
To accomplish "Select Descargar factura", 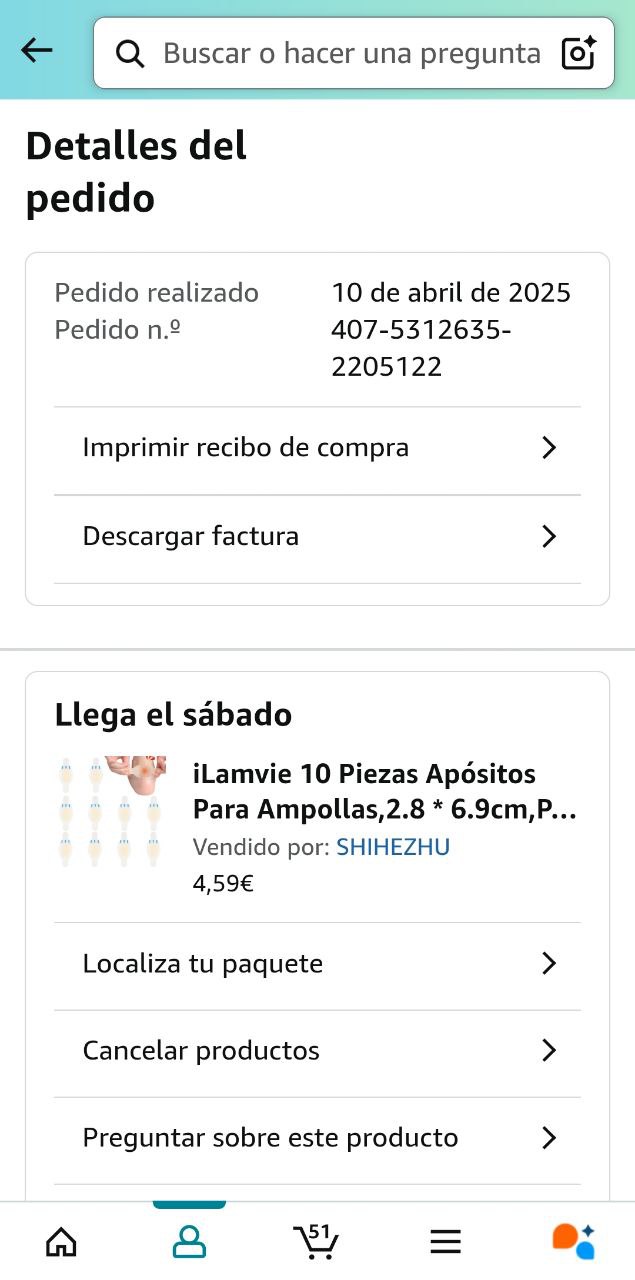I will (317, 537).
